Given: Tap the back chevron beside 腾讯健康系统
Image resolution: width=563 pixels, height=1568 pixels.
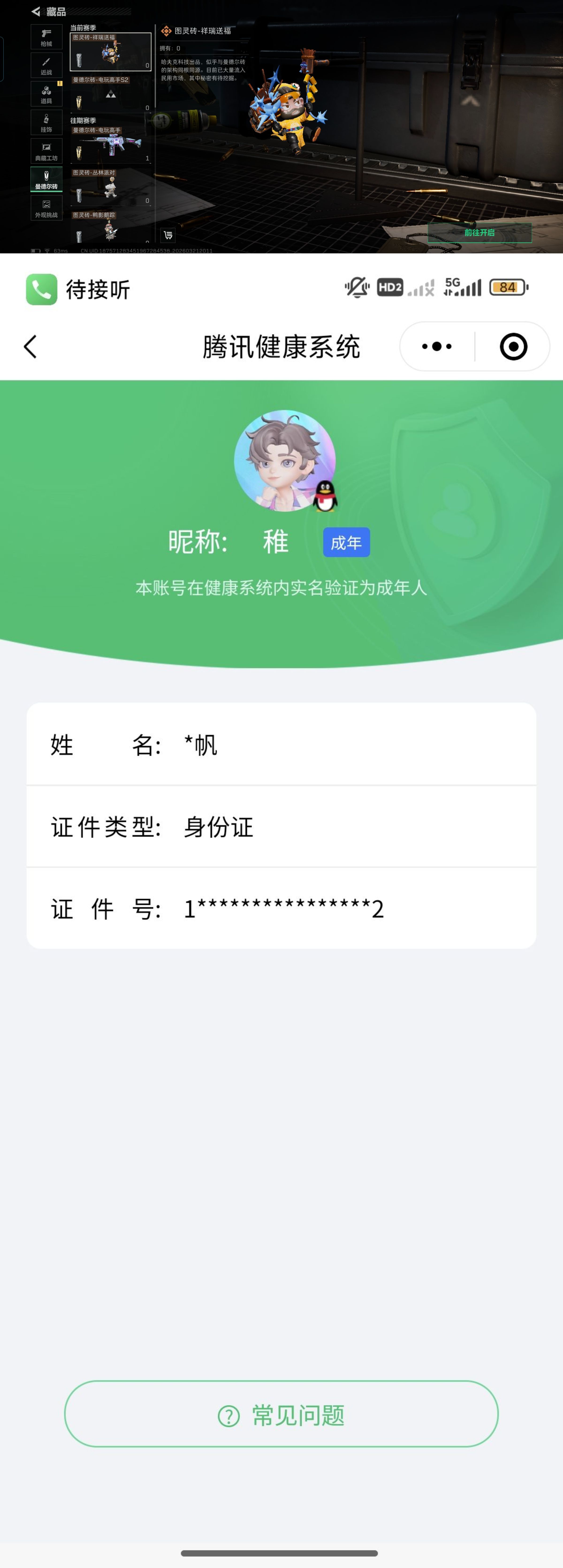Looking at the screenshot, I should point(30,346).
